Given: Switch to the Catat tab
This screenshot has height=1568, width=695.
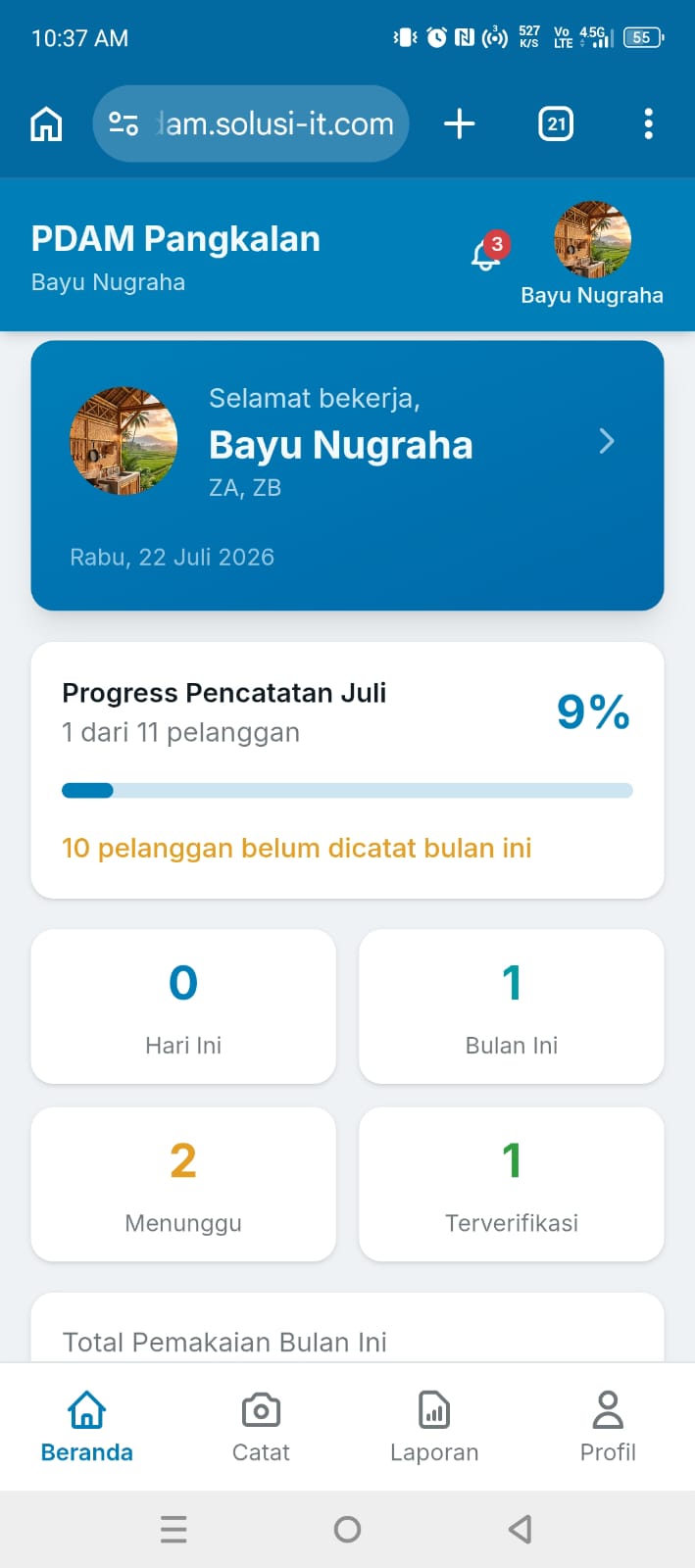Looking at the screenshot, I should click(261, 1427).
